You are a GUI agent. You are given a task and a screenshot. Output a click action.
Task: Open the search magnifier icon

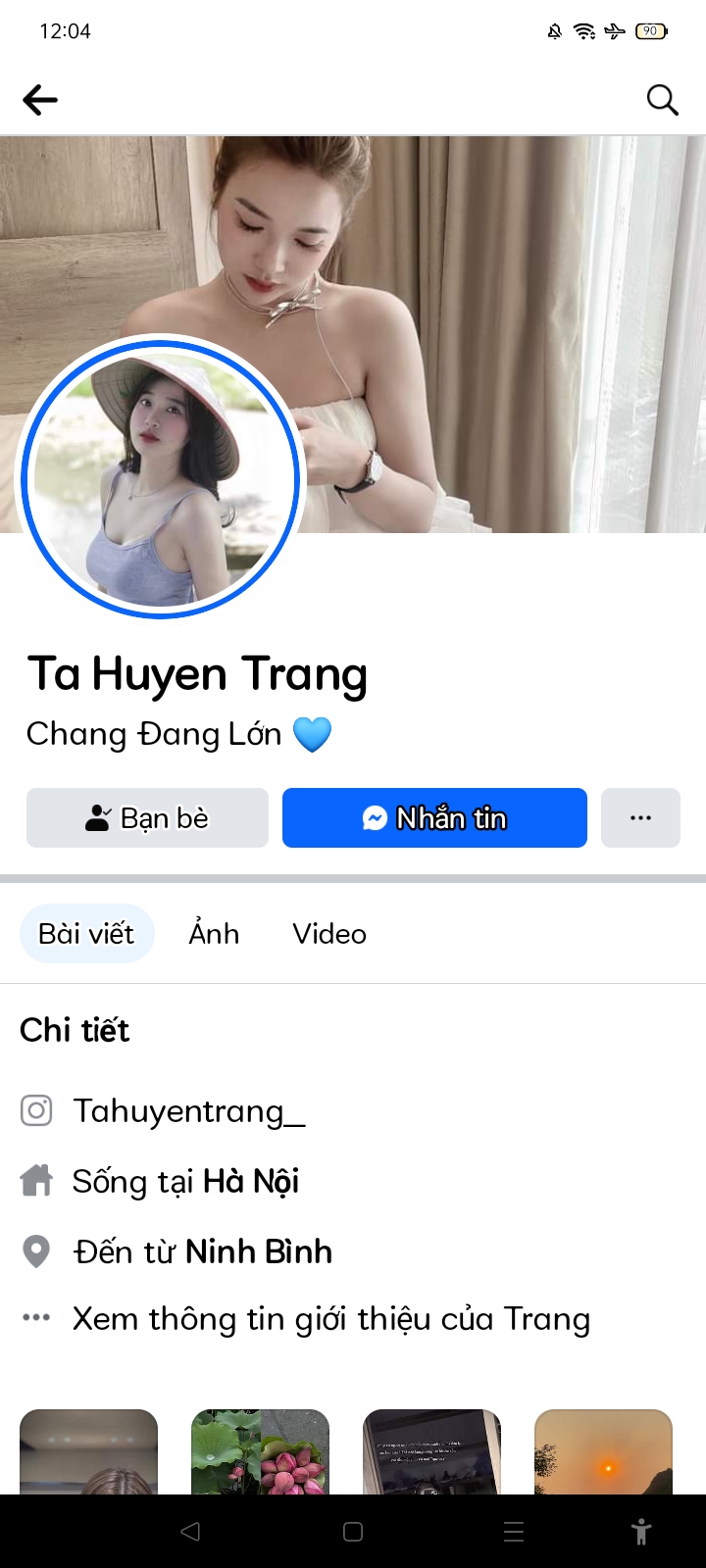[662, 100]
